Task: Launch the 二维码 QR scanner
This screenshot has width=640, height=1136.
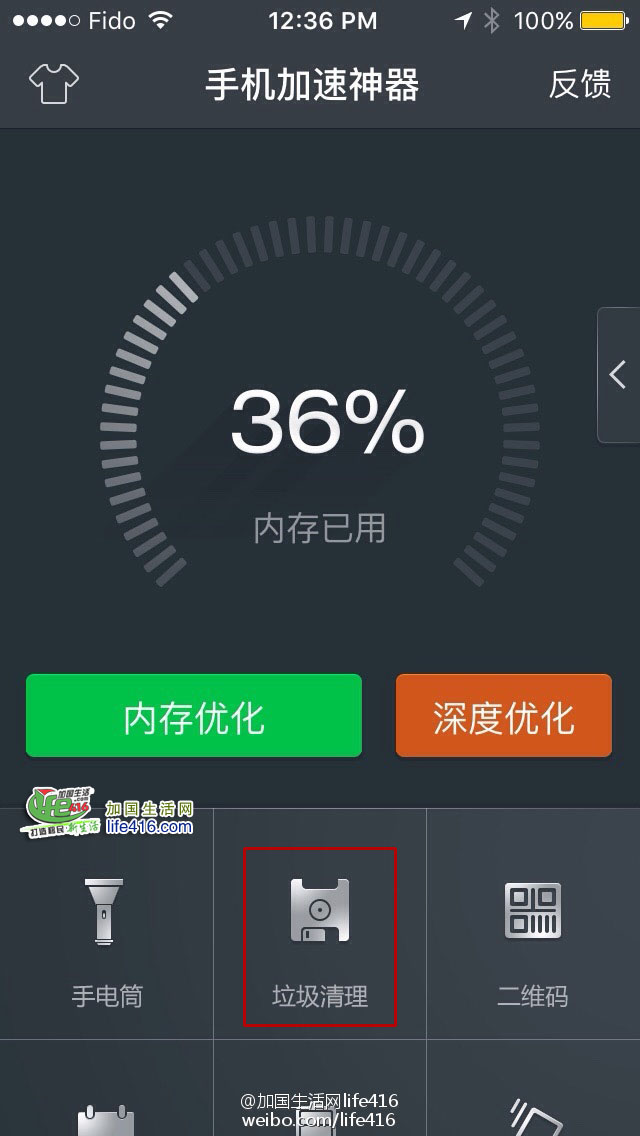Action: tap(533, 938)
